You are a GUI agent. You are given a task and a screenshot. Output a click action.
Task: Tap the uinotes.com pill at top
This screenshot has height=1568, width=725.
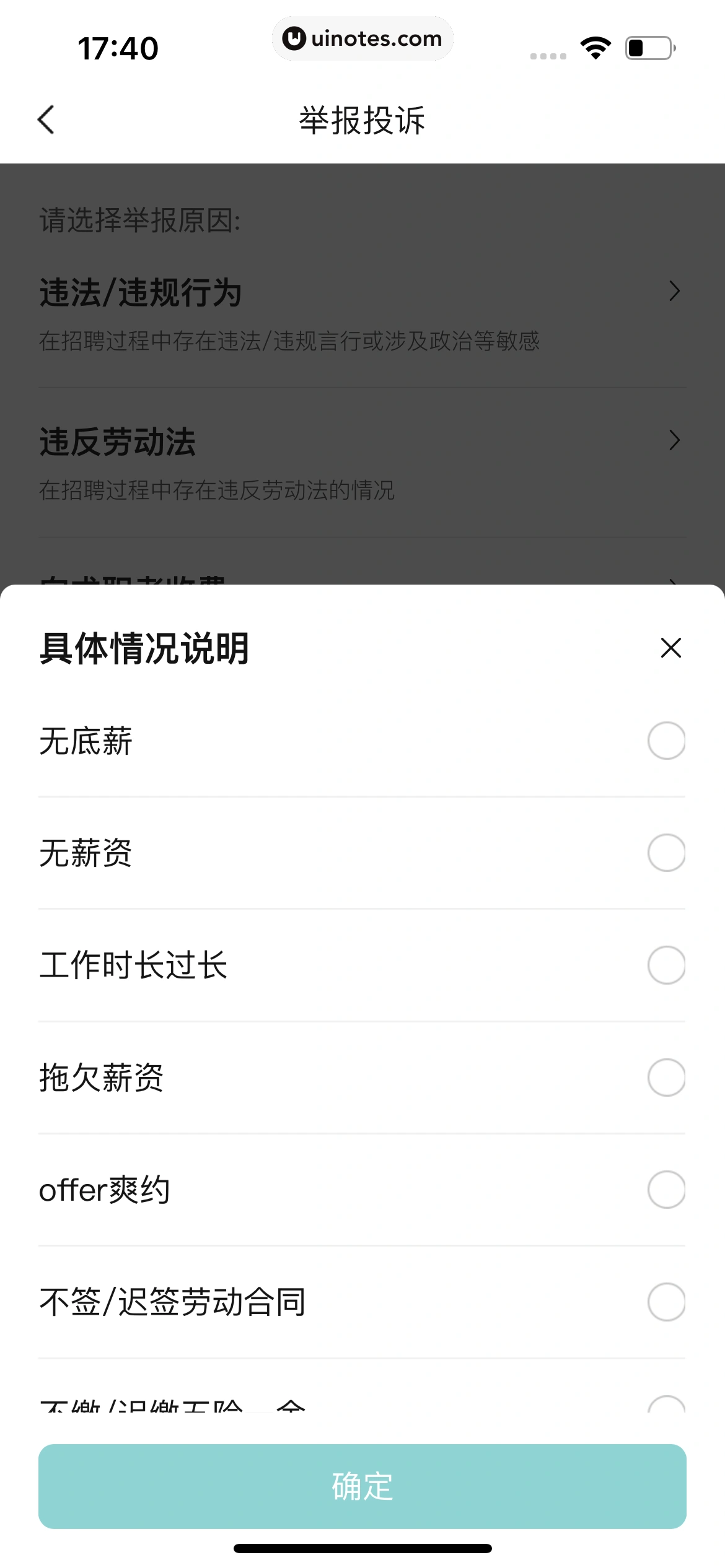pyautogui.click(x=362, y=38)
